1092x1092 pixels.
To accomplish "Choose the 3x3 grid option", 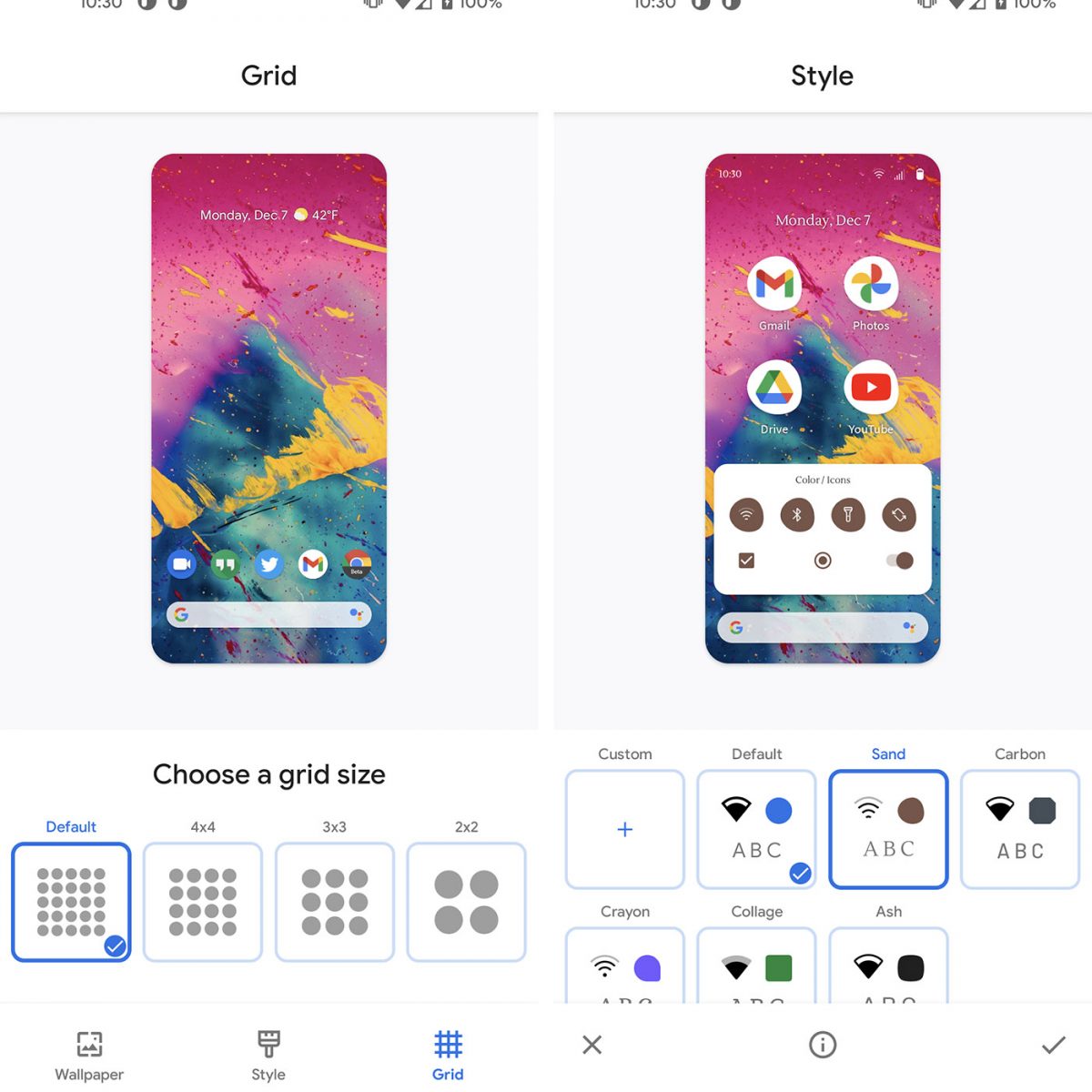I will click(334, 901).
